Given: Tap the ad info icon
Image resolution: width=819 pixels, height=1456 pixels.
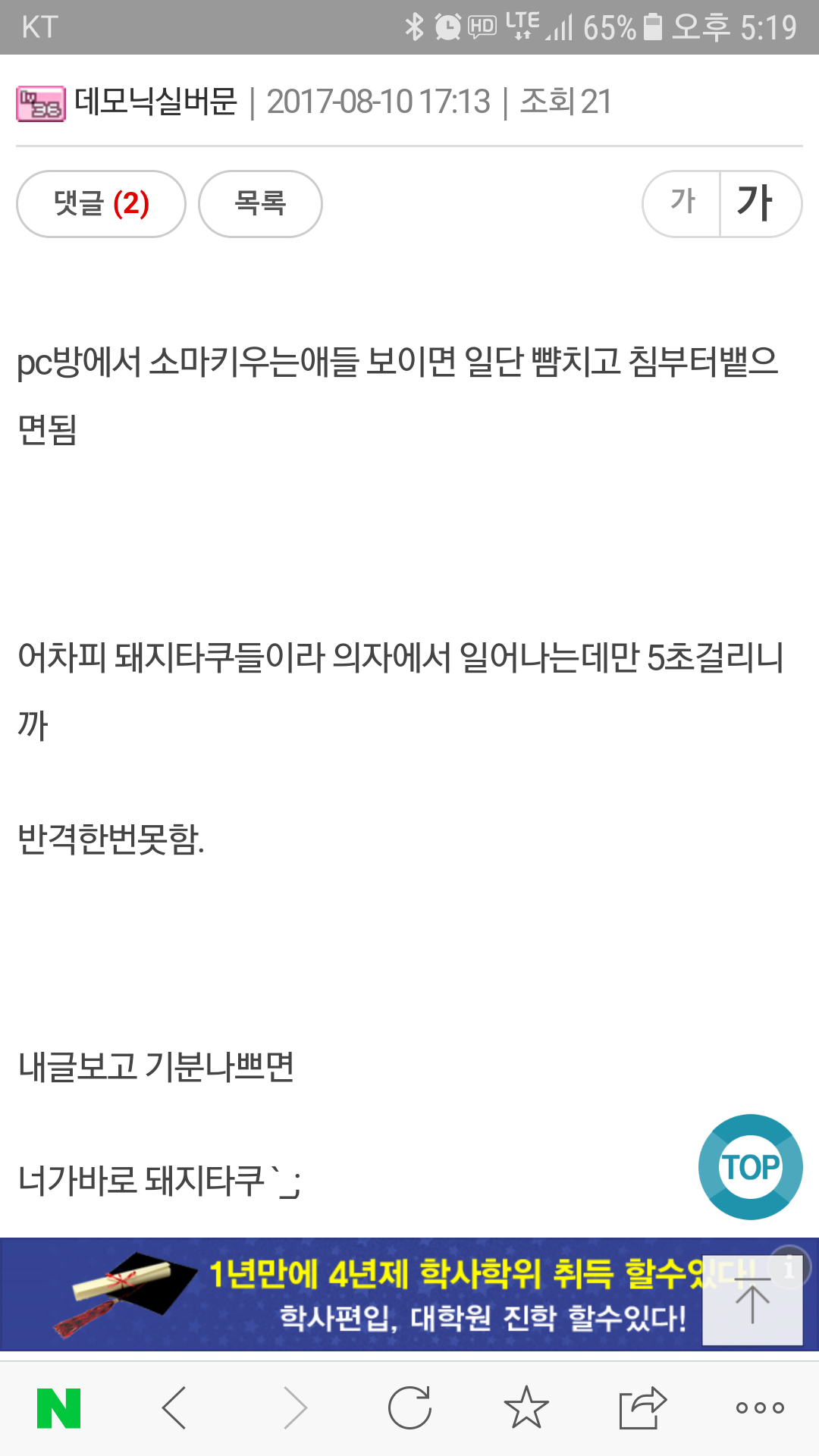Looking at the screenshot, I should tap(789, 1266).
